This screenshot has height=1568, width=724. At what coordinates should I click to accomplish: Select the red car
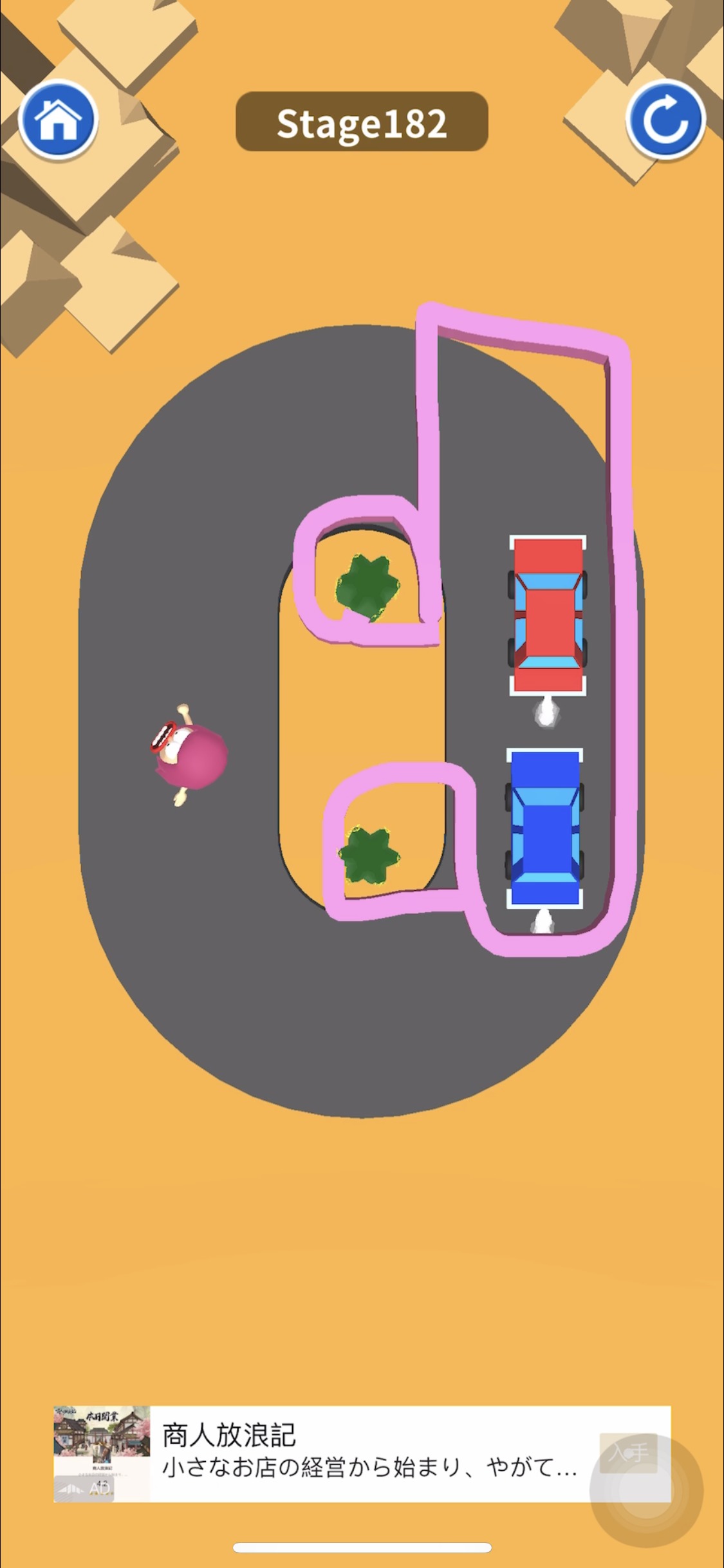[548, 615]
